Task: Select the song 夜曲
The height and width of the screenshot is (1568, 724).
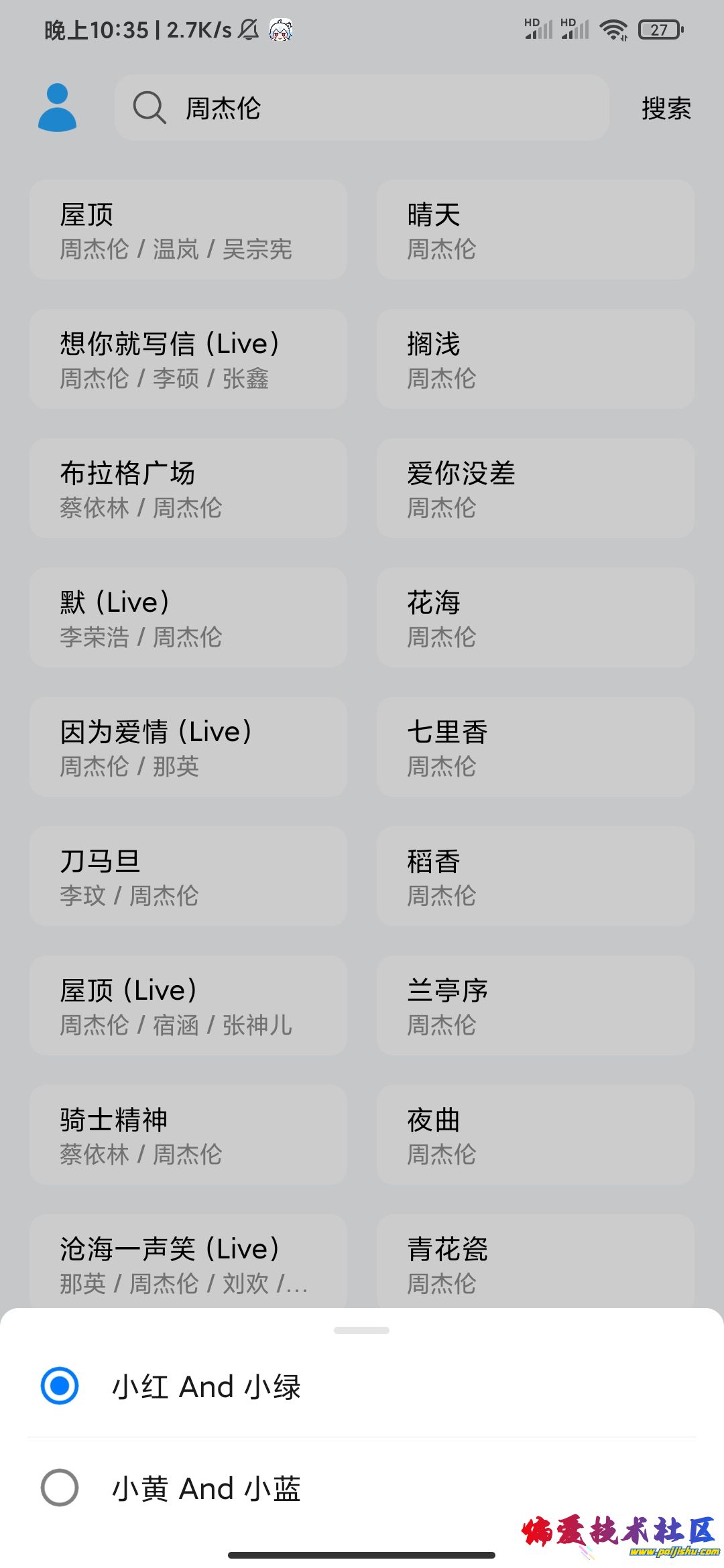Action: pyautogui.click(x=535, y=1135)
